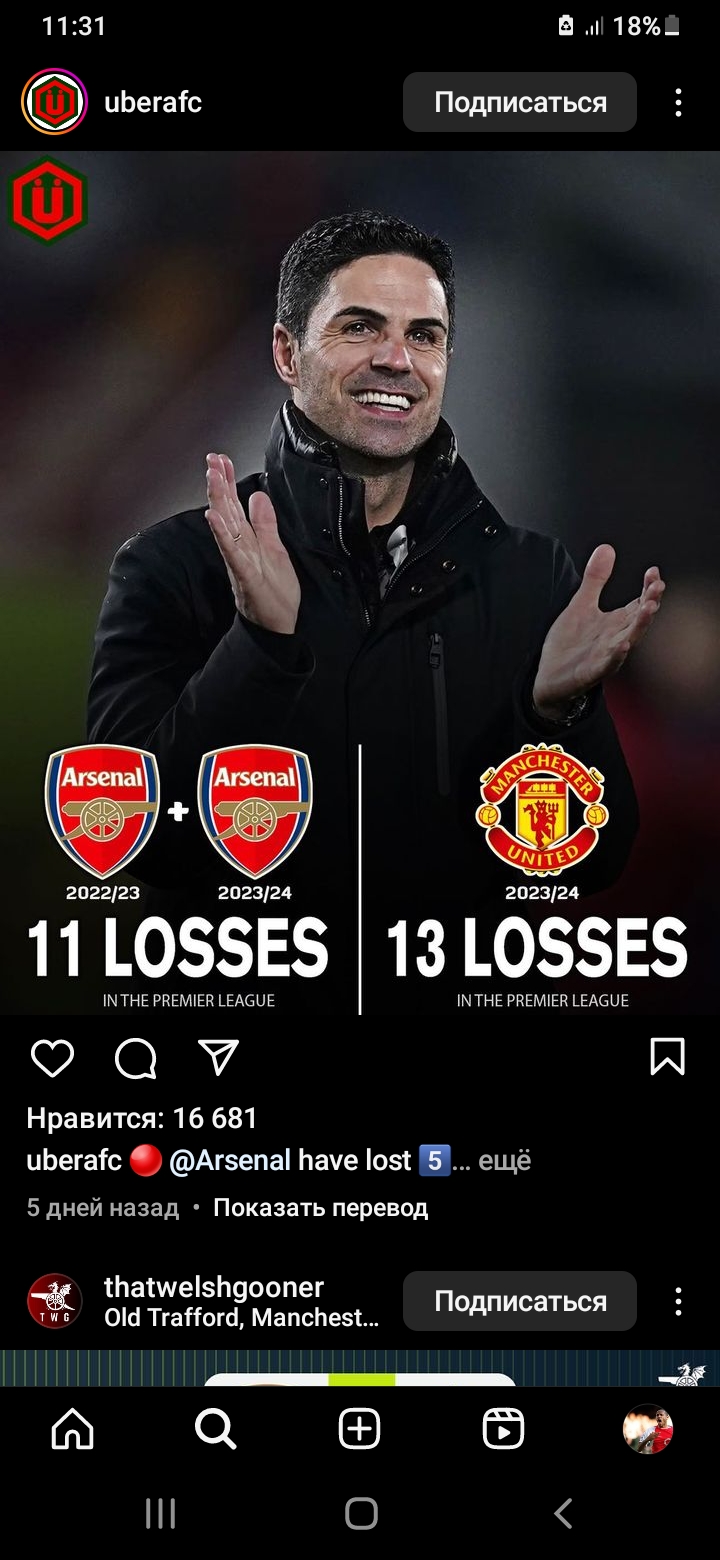Image resolution: width=720 pixels, height=1560 pixels.
Task: Open comments on uberafc post
Action: click(135, 1058)
